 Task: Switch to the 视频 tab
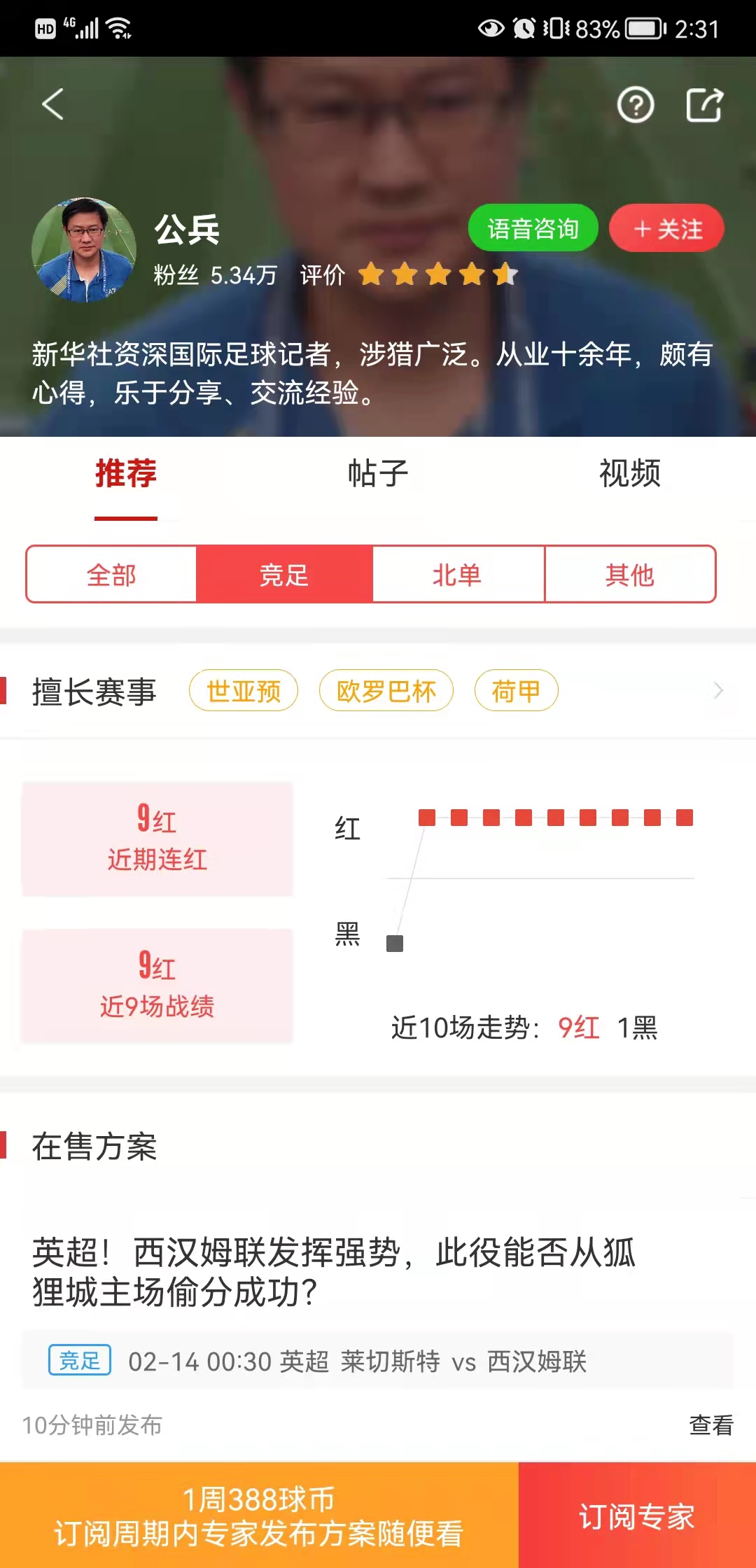coord(629,474)
